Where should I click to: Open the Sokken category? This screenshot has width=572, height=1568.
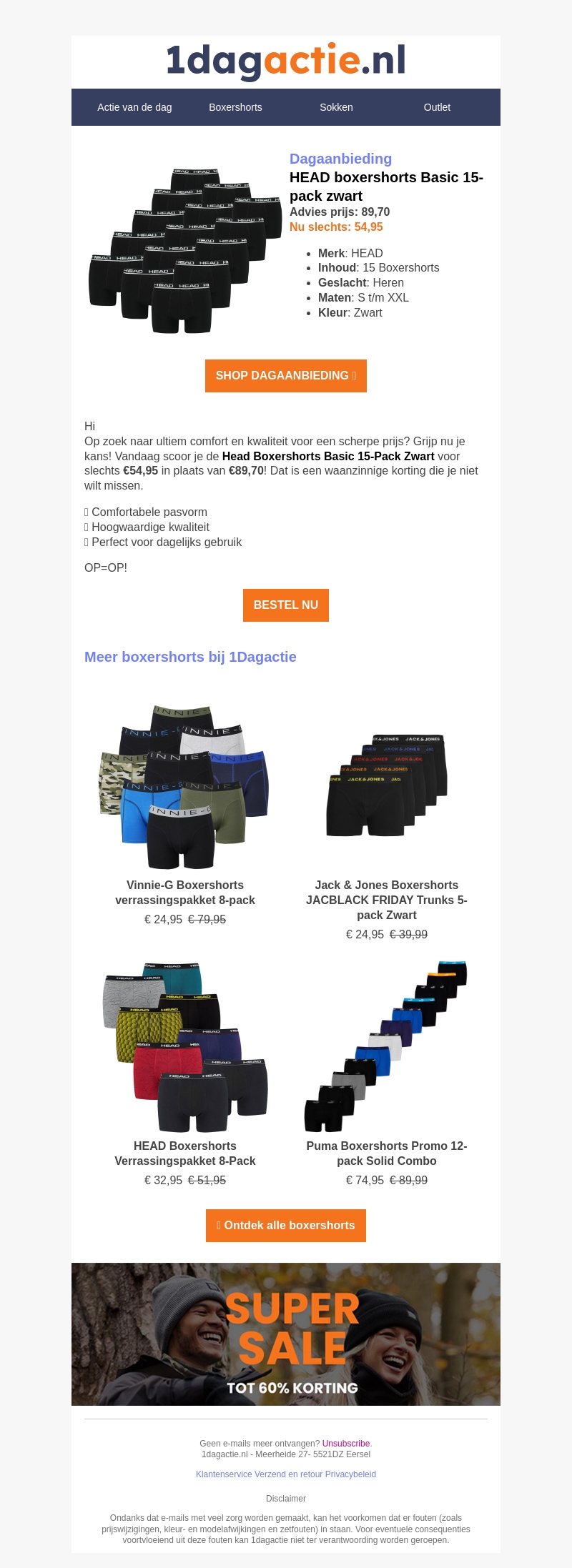click(336, 107)
